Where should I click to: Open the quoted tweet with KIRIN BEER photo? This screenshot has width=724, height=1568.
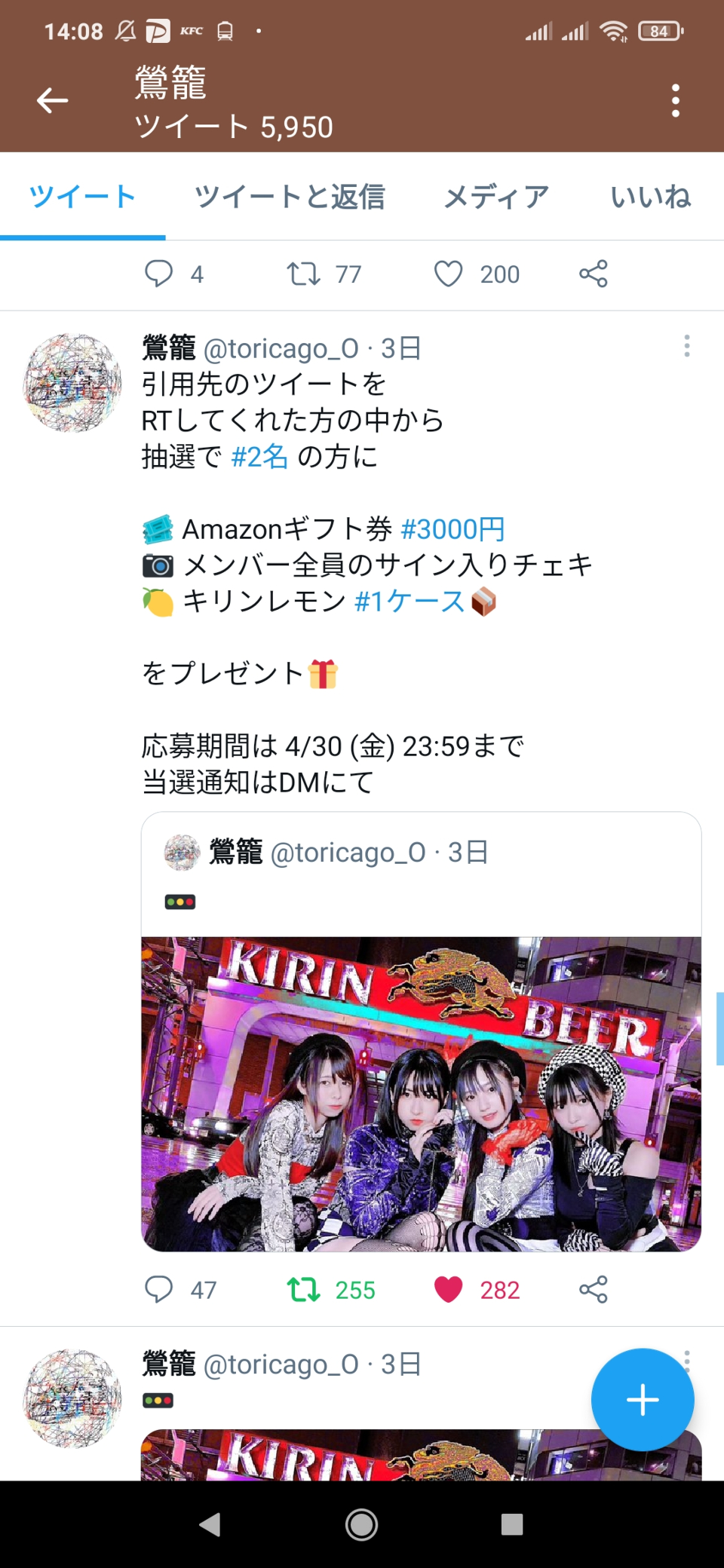422,1031
